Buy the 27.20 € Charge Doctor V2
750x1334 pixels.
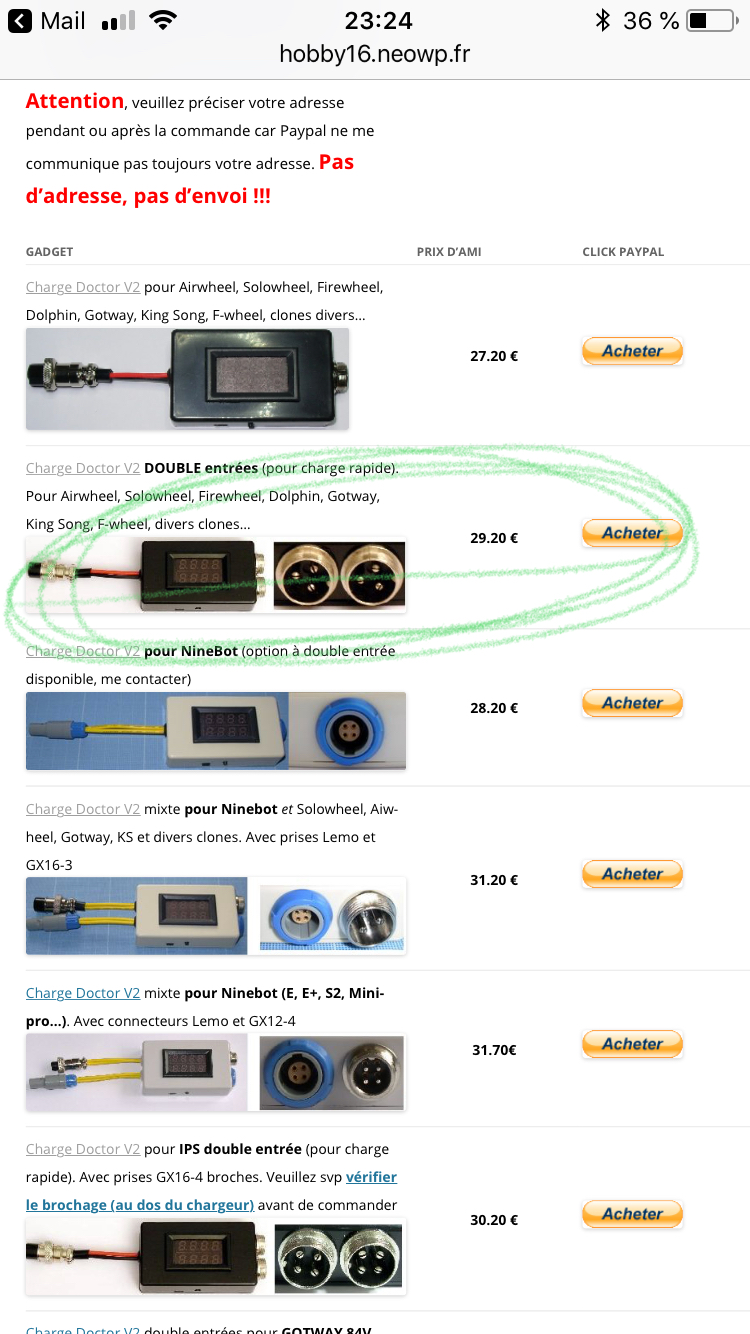pos(632,351)
